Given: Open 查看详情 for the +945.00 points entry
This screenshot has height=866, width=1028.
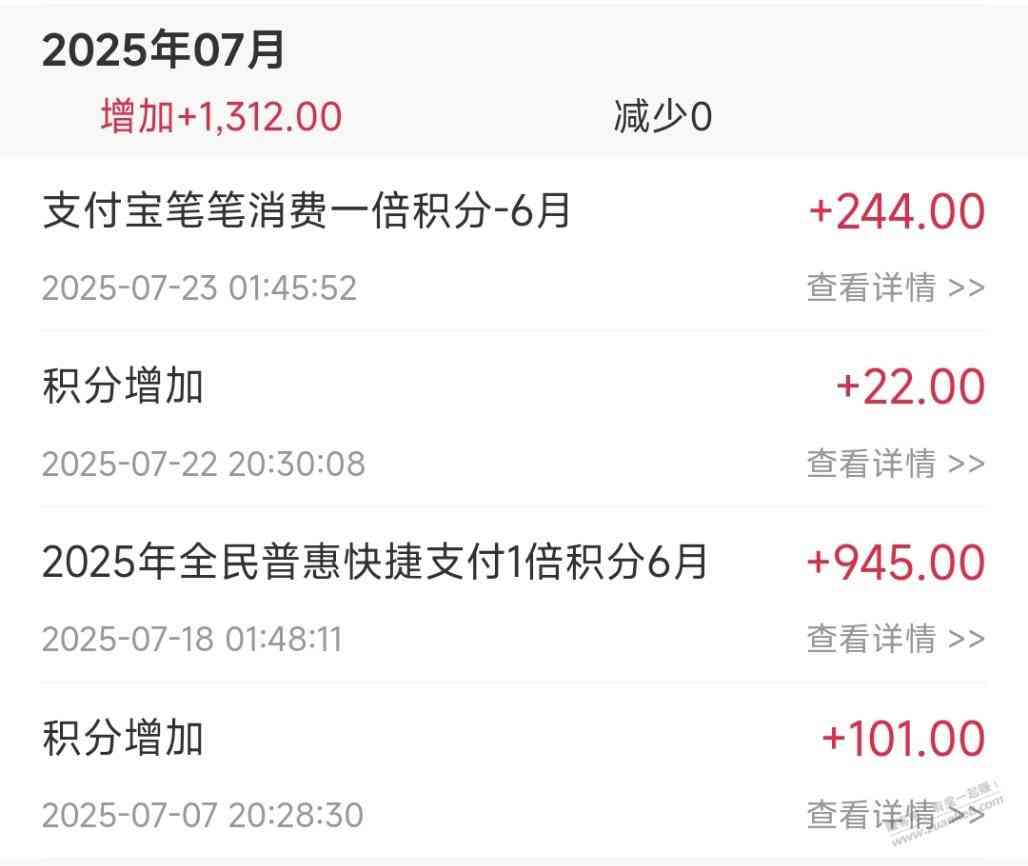Looking at the screenshot, I should (895, 638).
